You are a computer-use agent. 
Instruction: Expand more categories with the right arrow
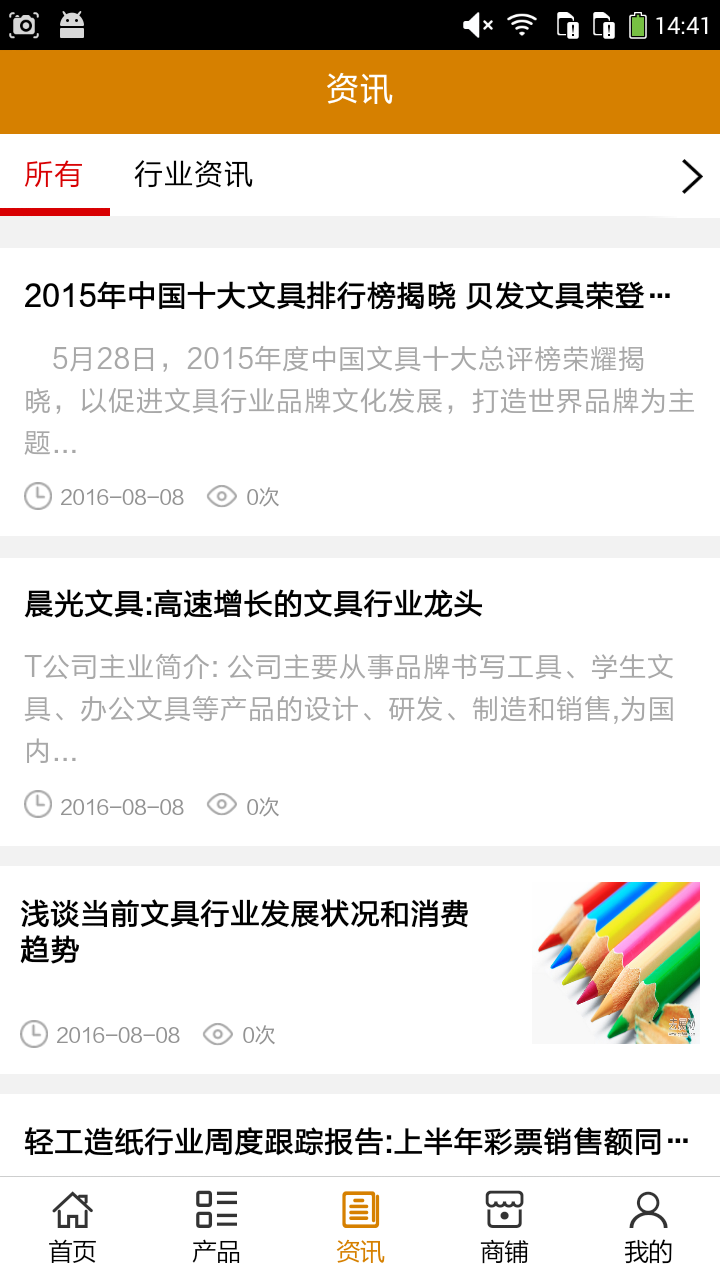click(691, 176)
